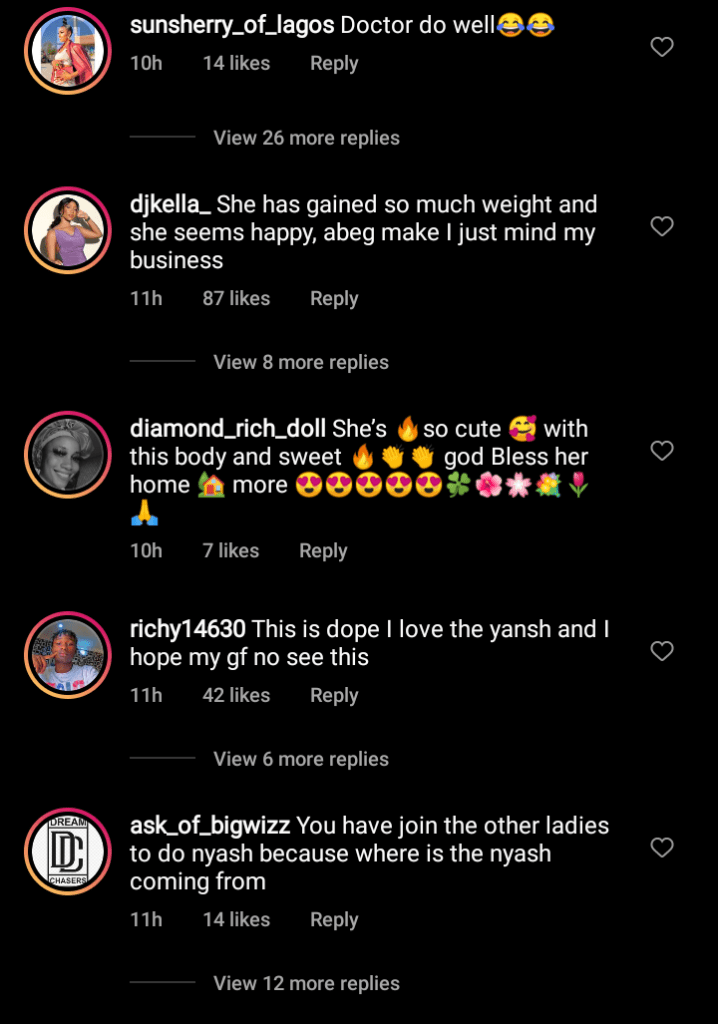718x1024 pixels.
Task: Reply to djkella_'s comment
Action: [x=334, y=298]
